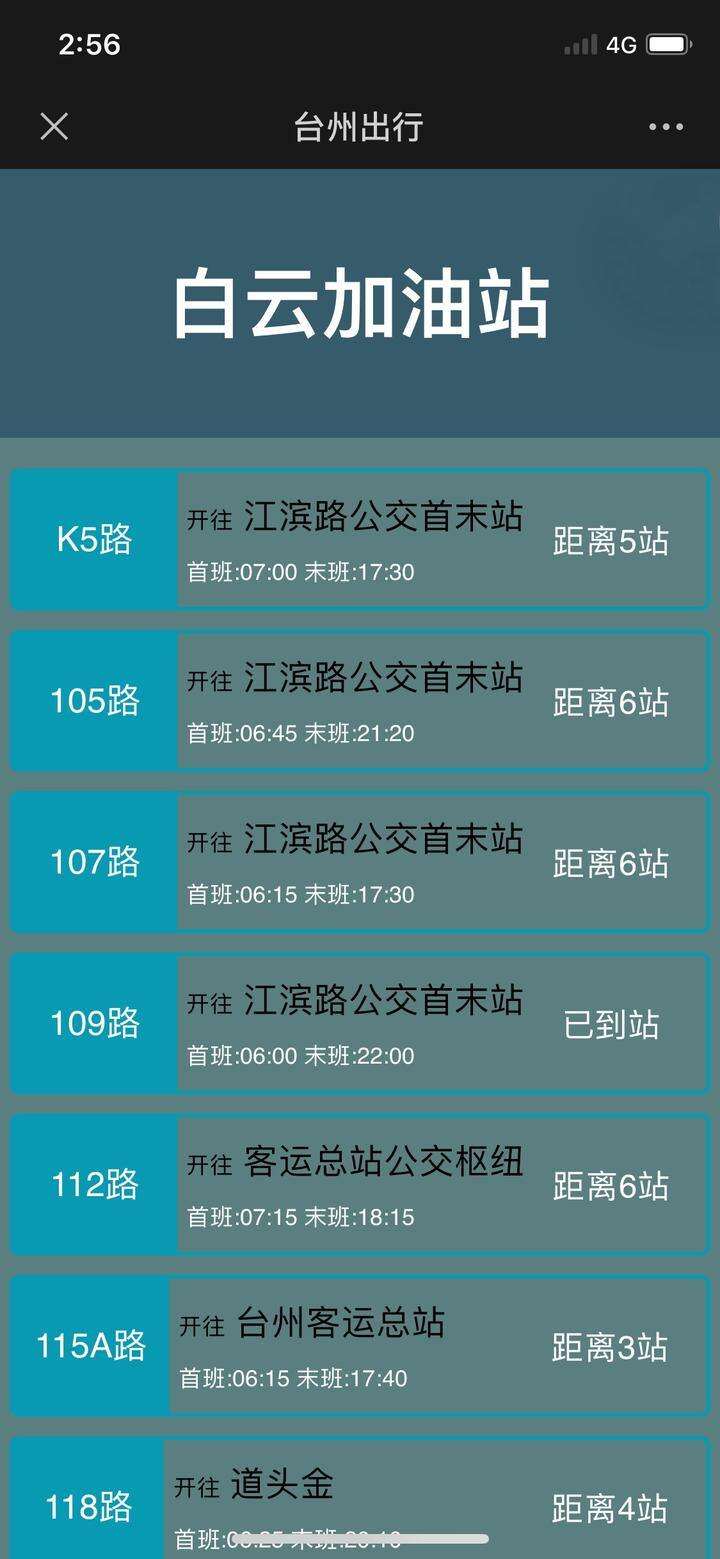Open 115A路 heading to 台州客运总站

(360, 1346)
